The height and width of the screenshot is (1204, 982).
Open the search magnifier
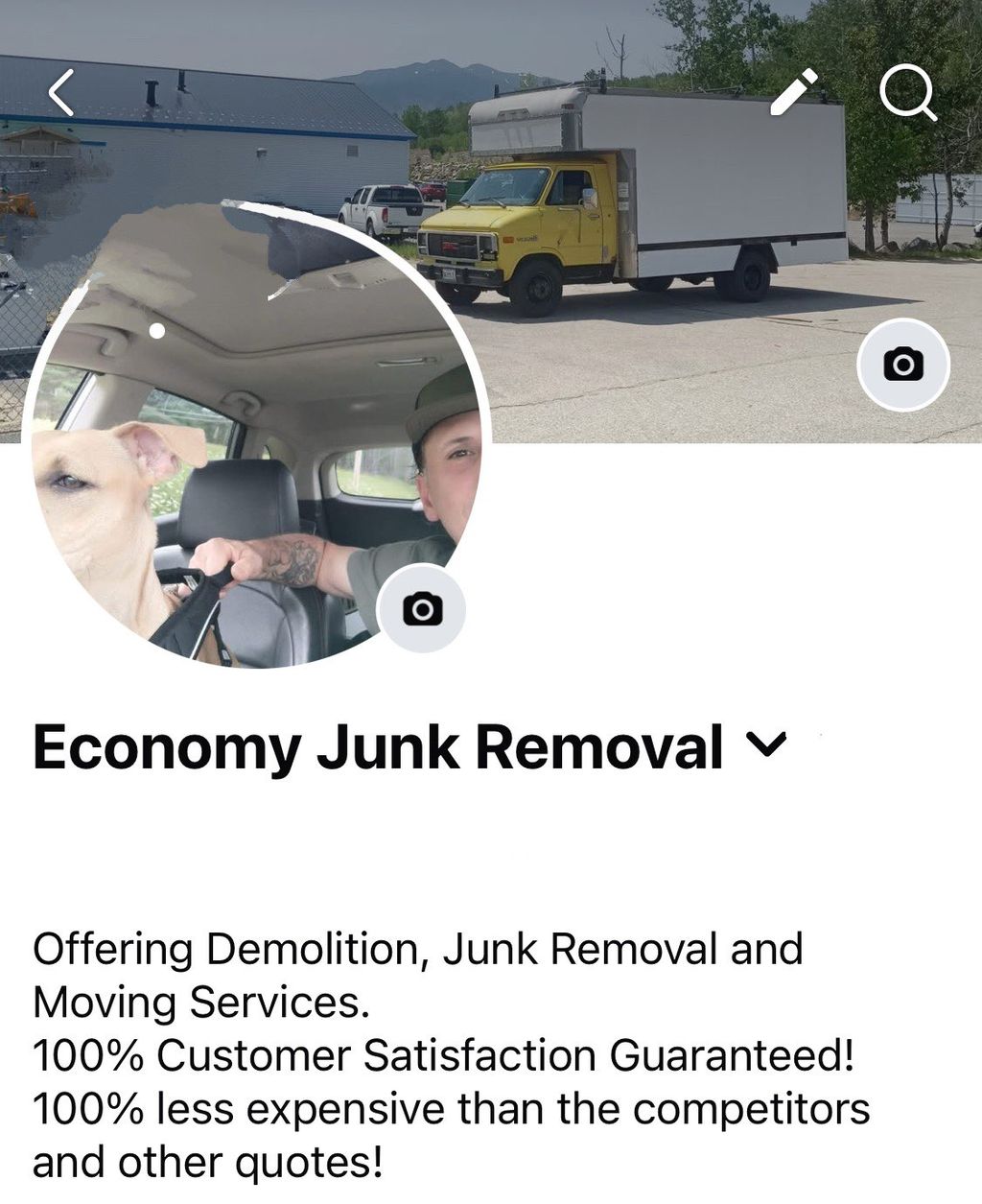[907, 93]
